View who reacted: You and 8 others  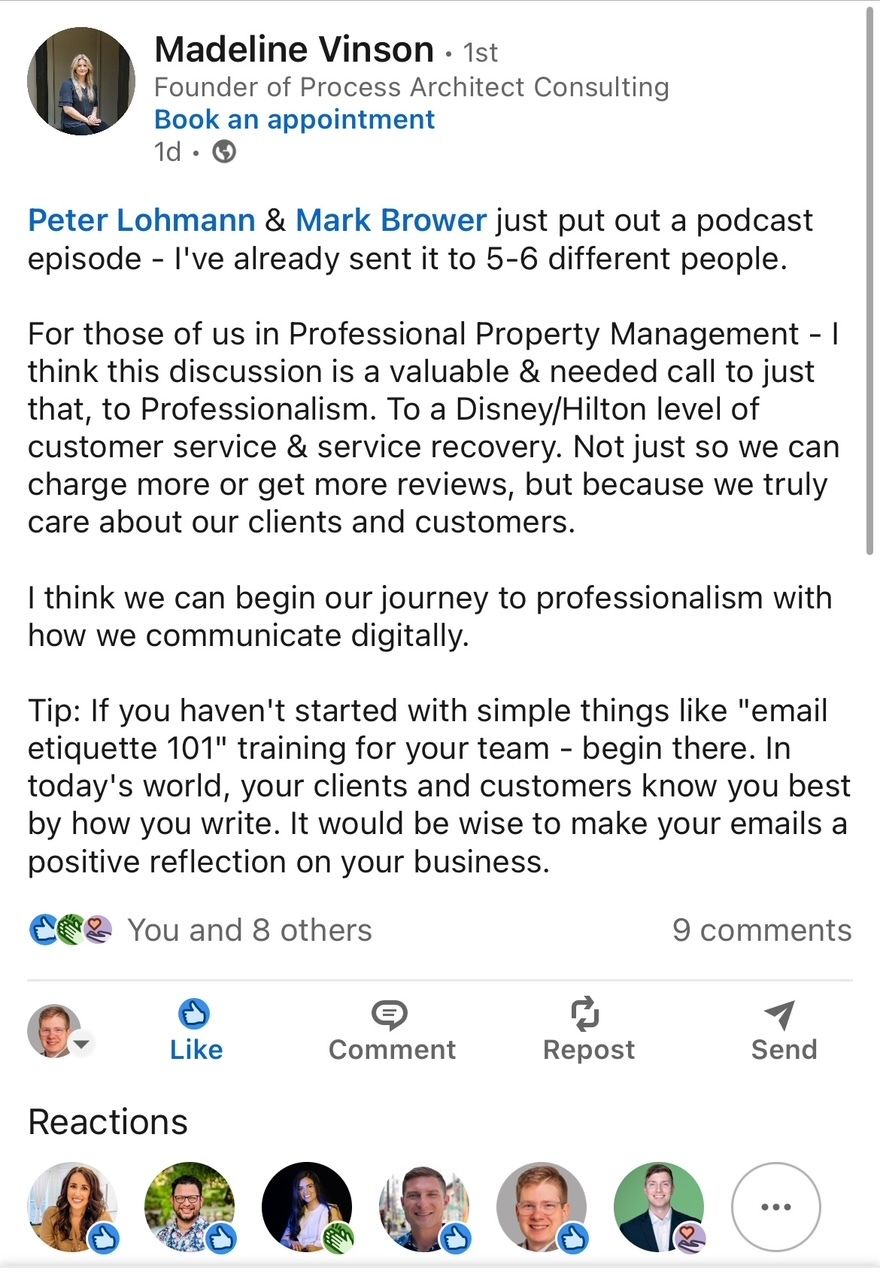click(x=249, y=930)
